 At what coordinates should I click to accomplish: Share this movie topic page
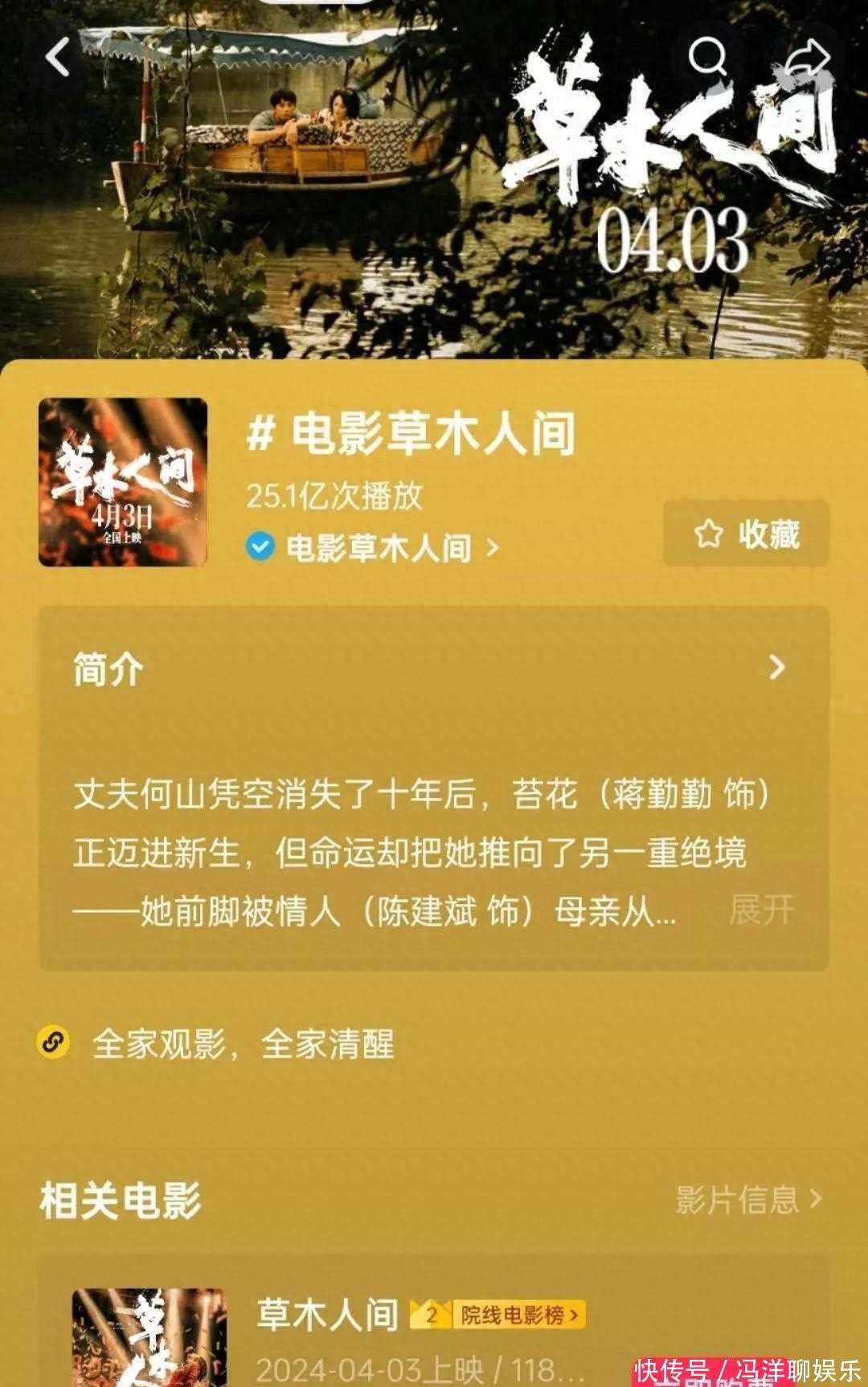813,56
